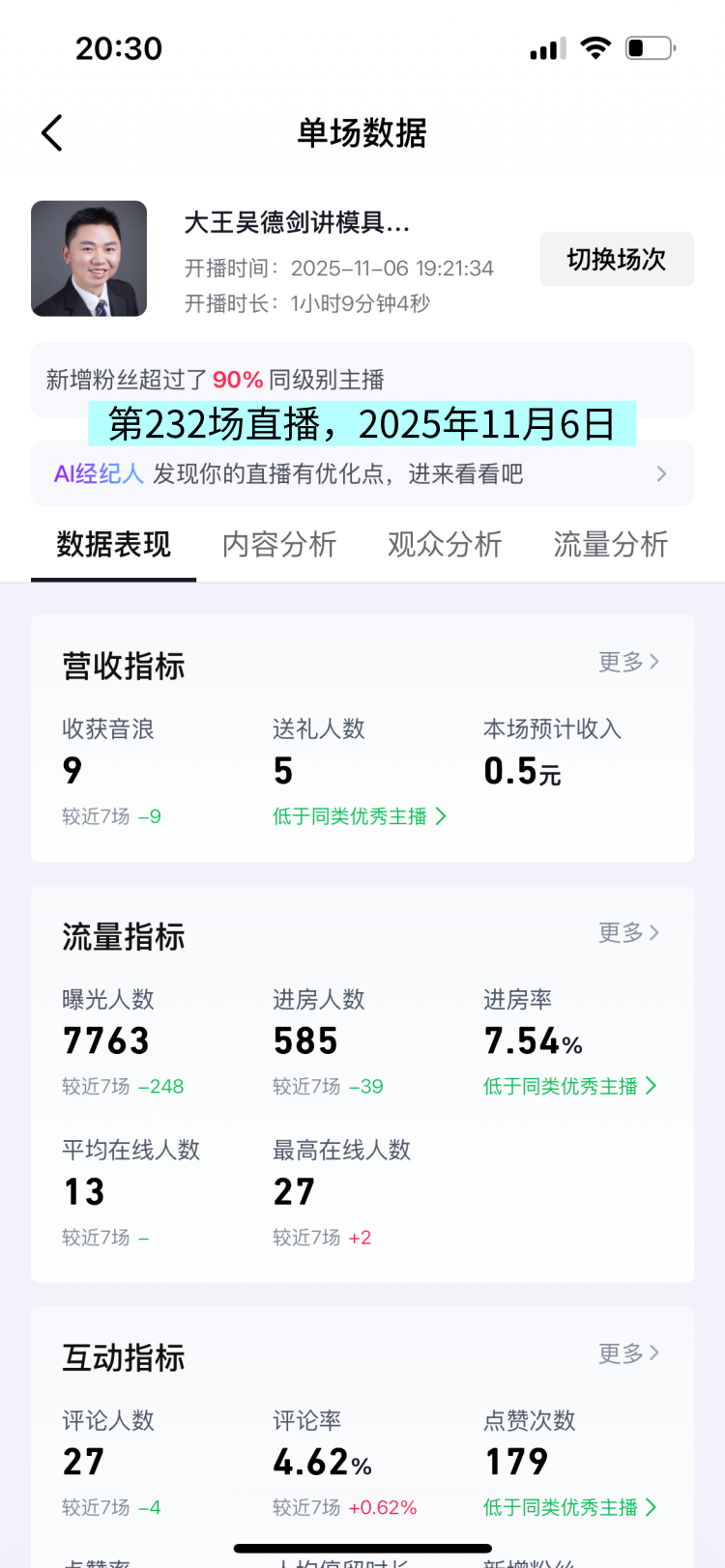Tap 低于同类优秀主播 under 送礼人数

click(x=359, y=816)
